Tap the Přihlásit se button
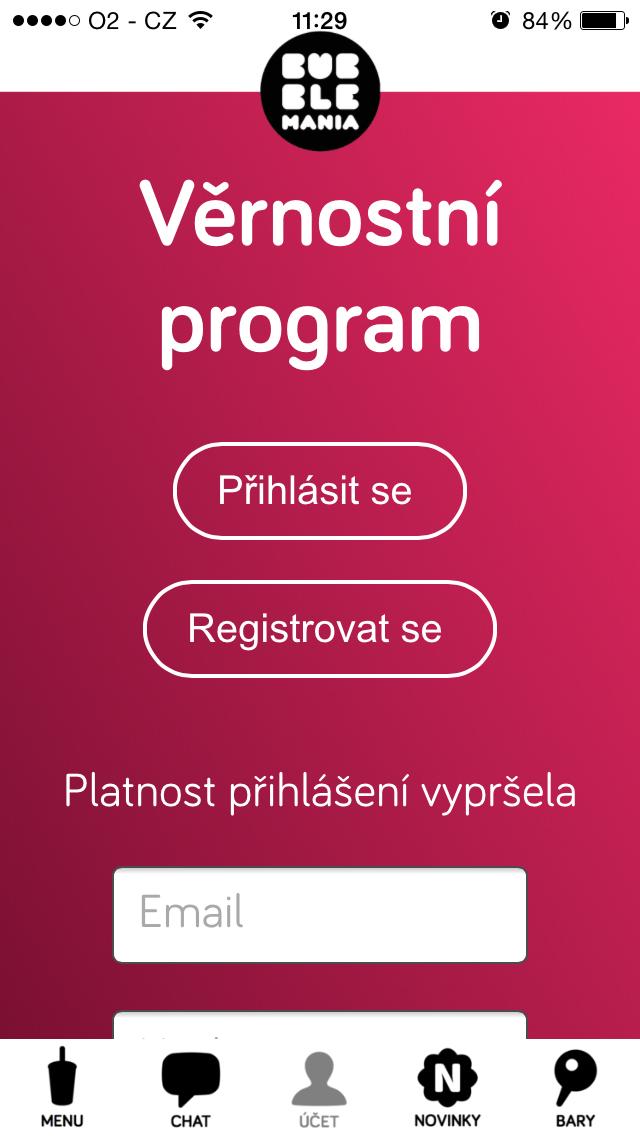 320,491
